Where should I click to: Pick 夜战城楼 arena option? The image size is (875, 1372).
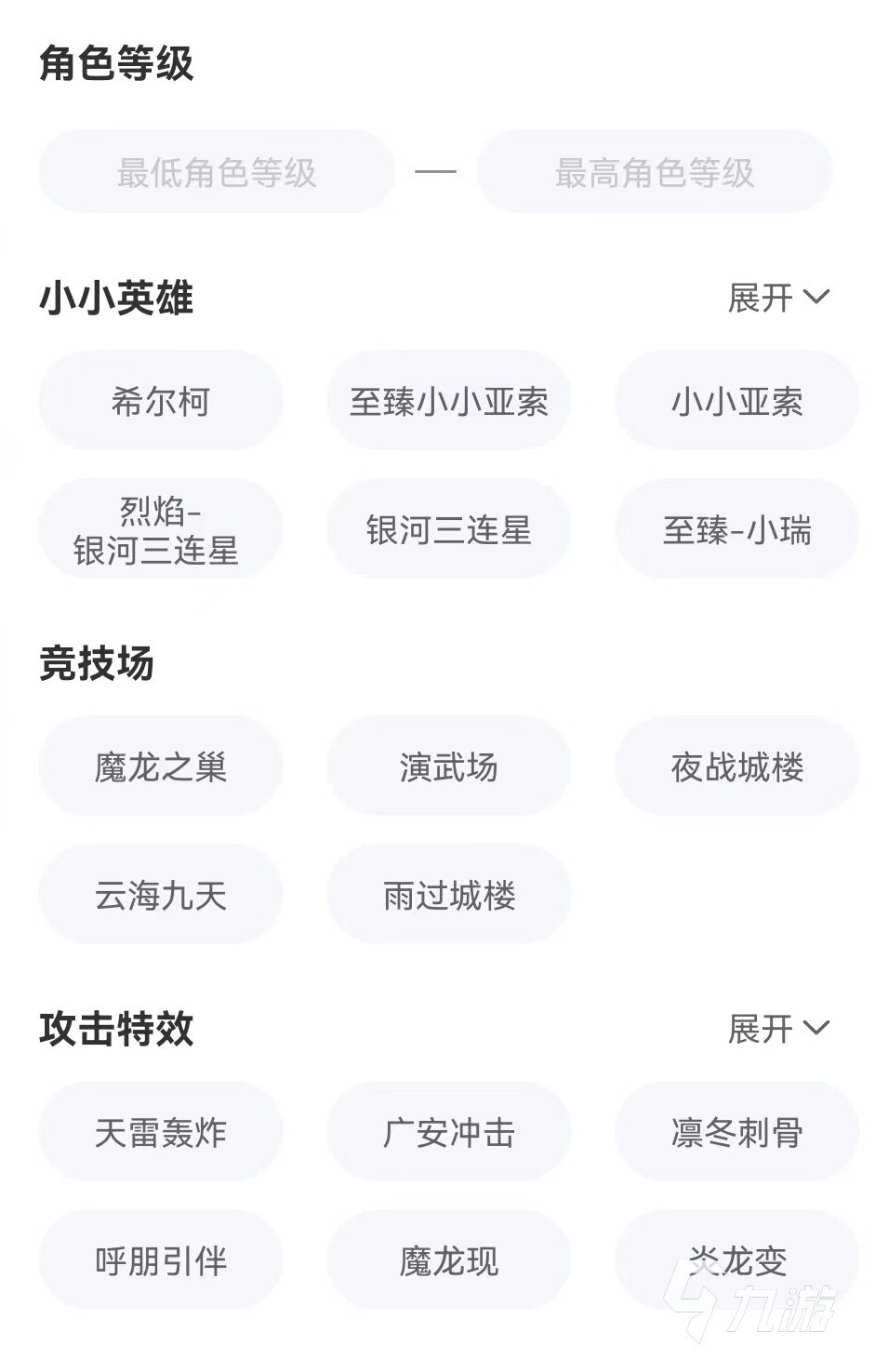(x=736, y=766)
